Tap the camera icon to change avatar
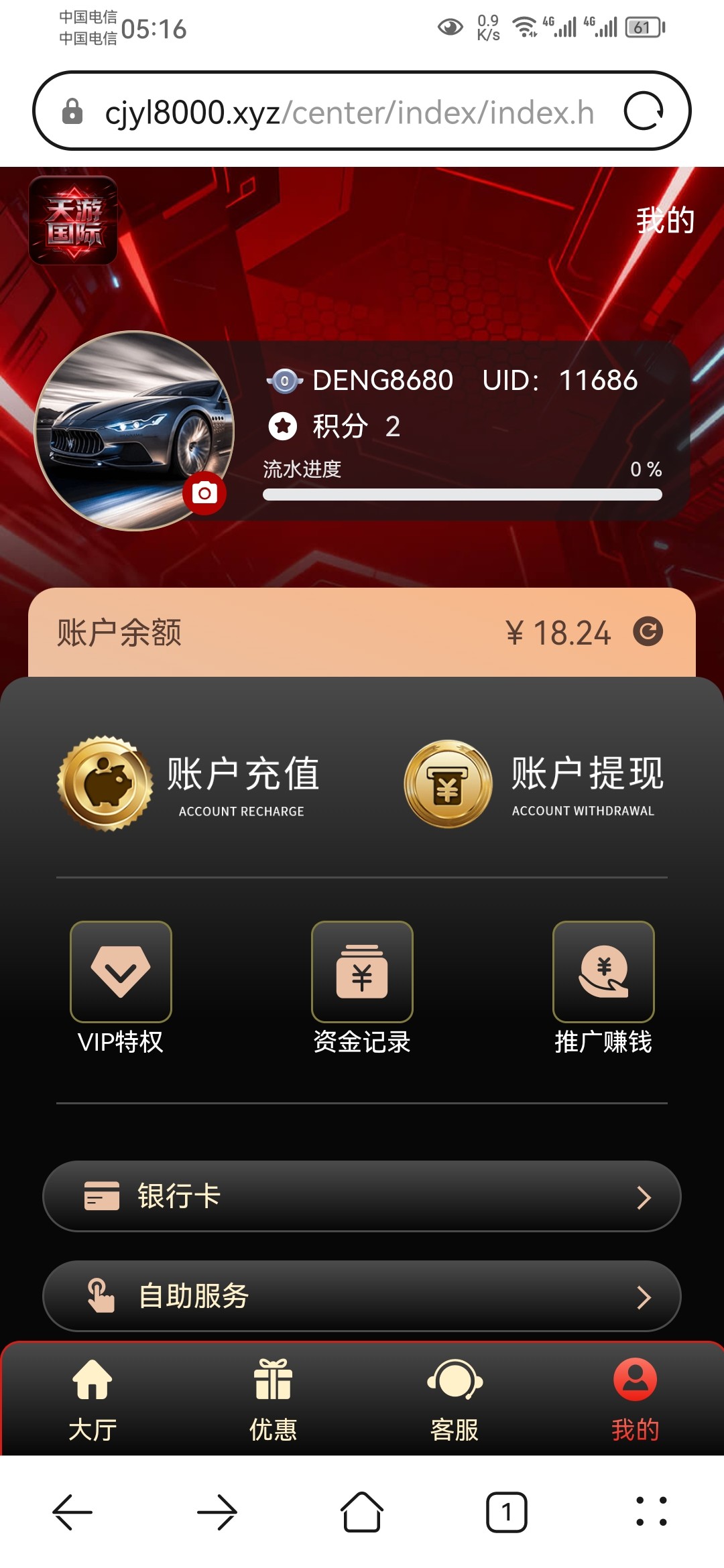Screen dimensions: 724x1568 tap(204, 494)
